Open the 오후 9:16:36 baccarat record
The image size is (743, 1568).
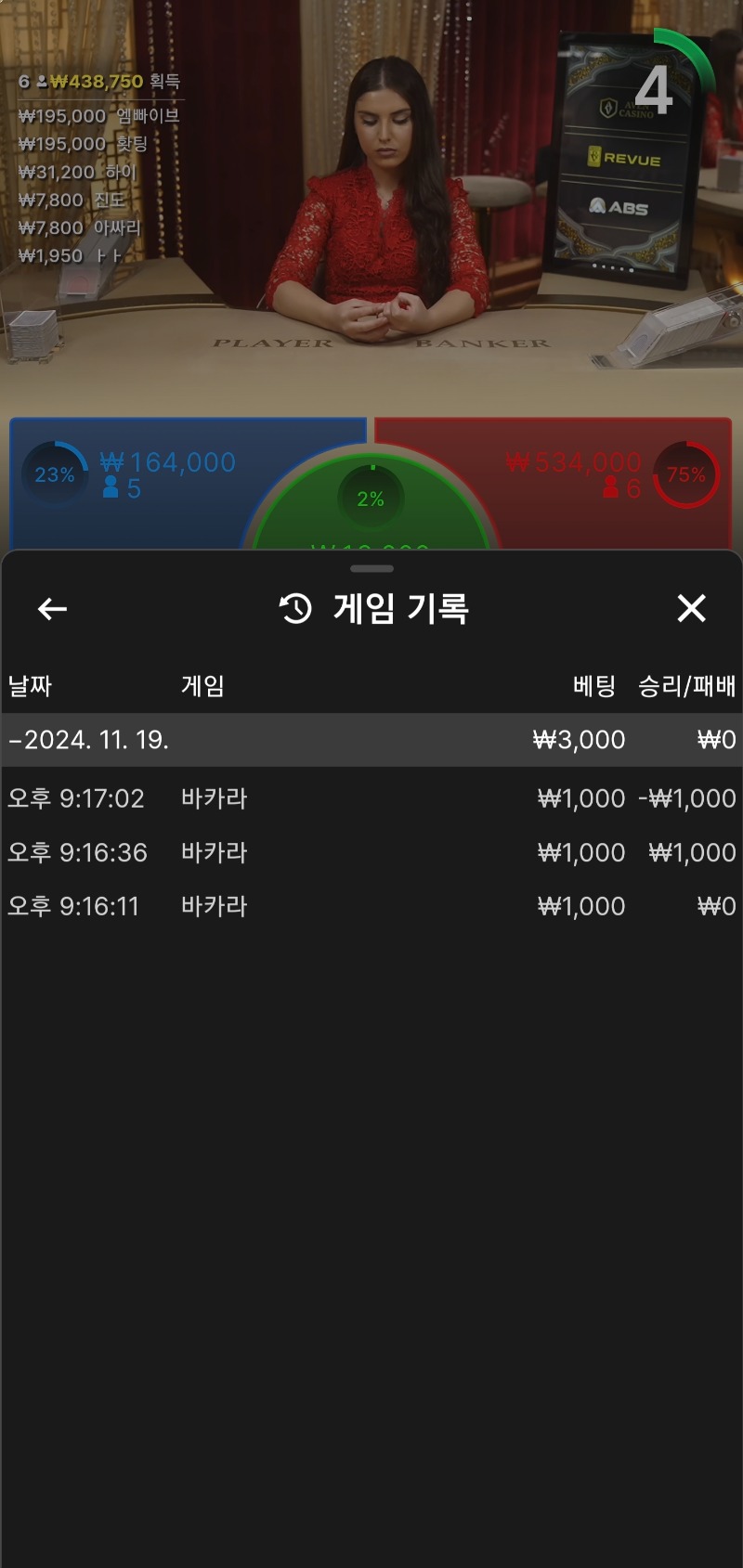coord(371,852)
